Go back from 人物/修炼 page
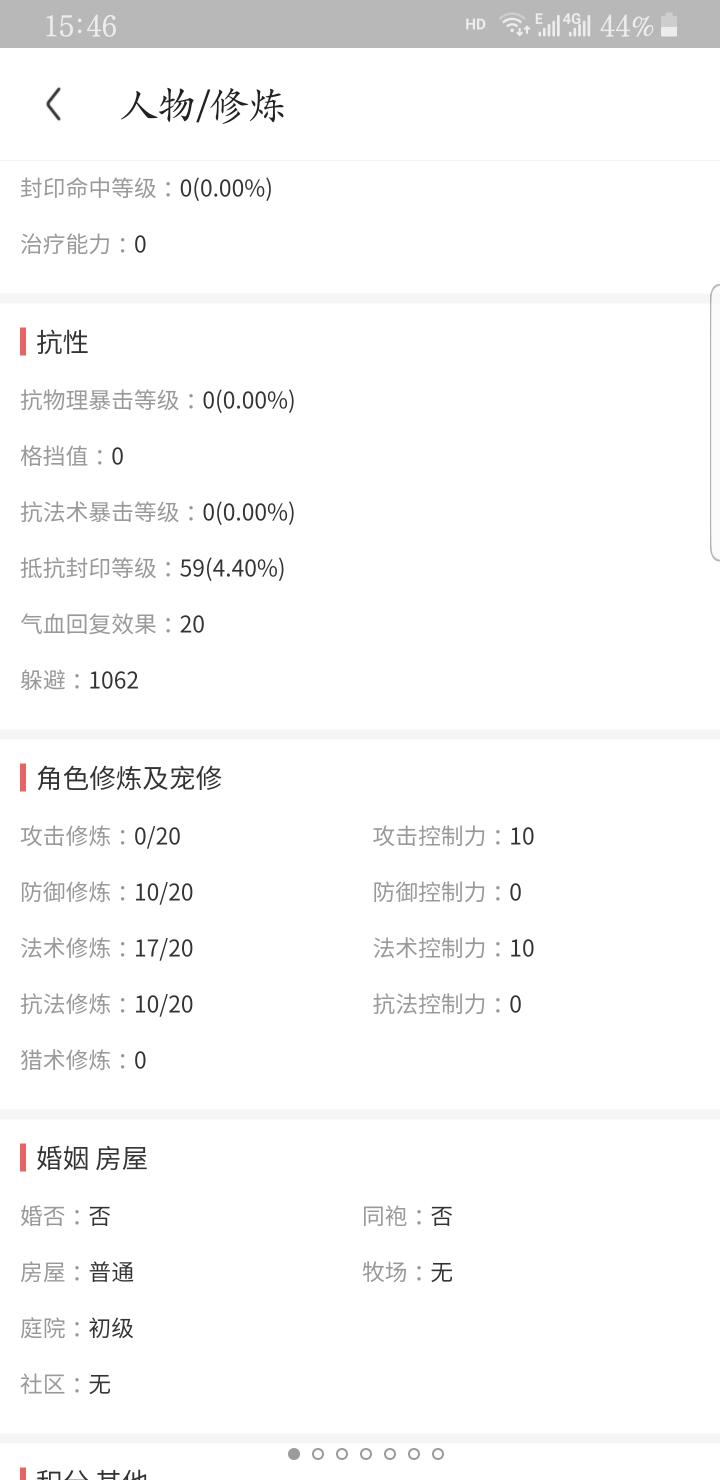720x1480 pixels. coord(54,104)
